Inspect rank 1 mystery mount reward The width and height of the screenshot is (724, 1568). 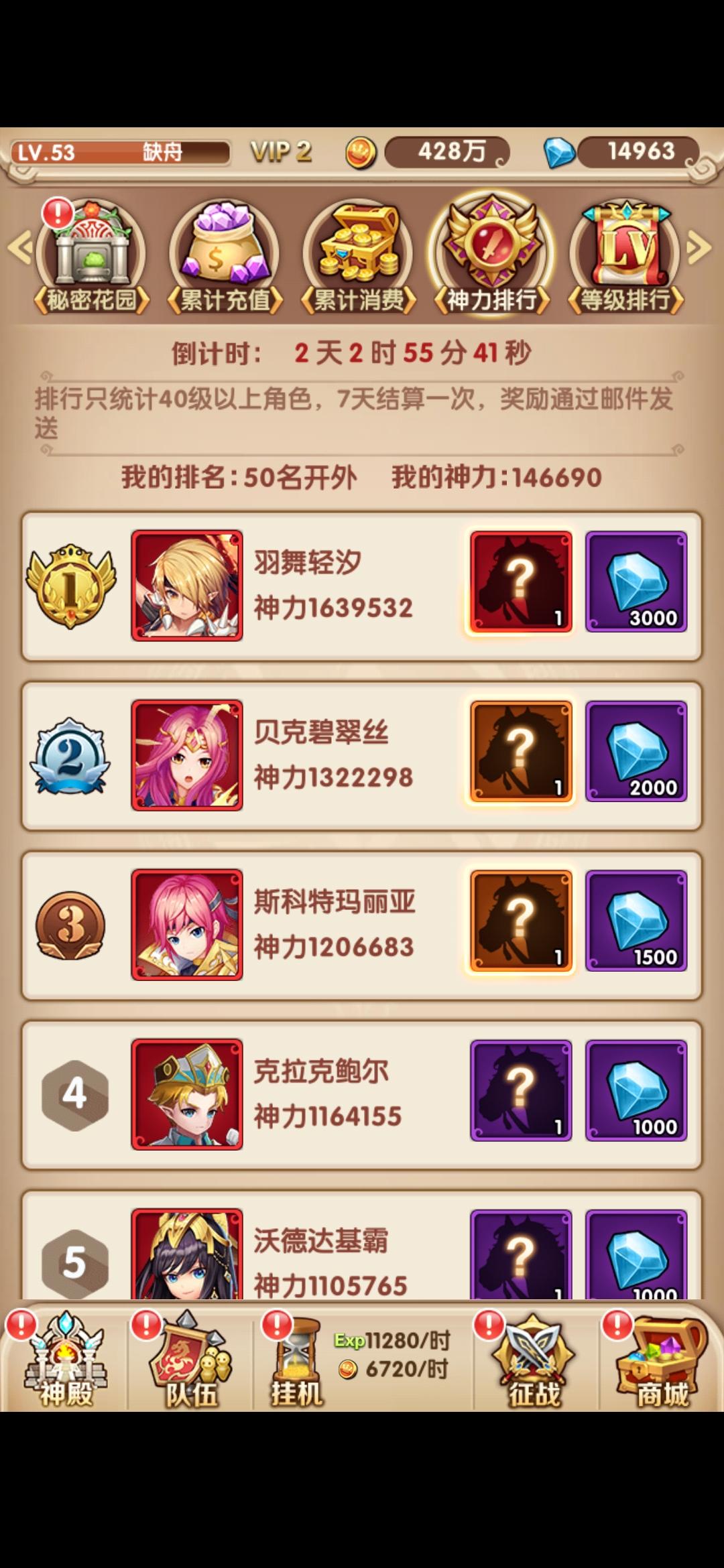click(521, 582)
